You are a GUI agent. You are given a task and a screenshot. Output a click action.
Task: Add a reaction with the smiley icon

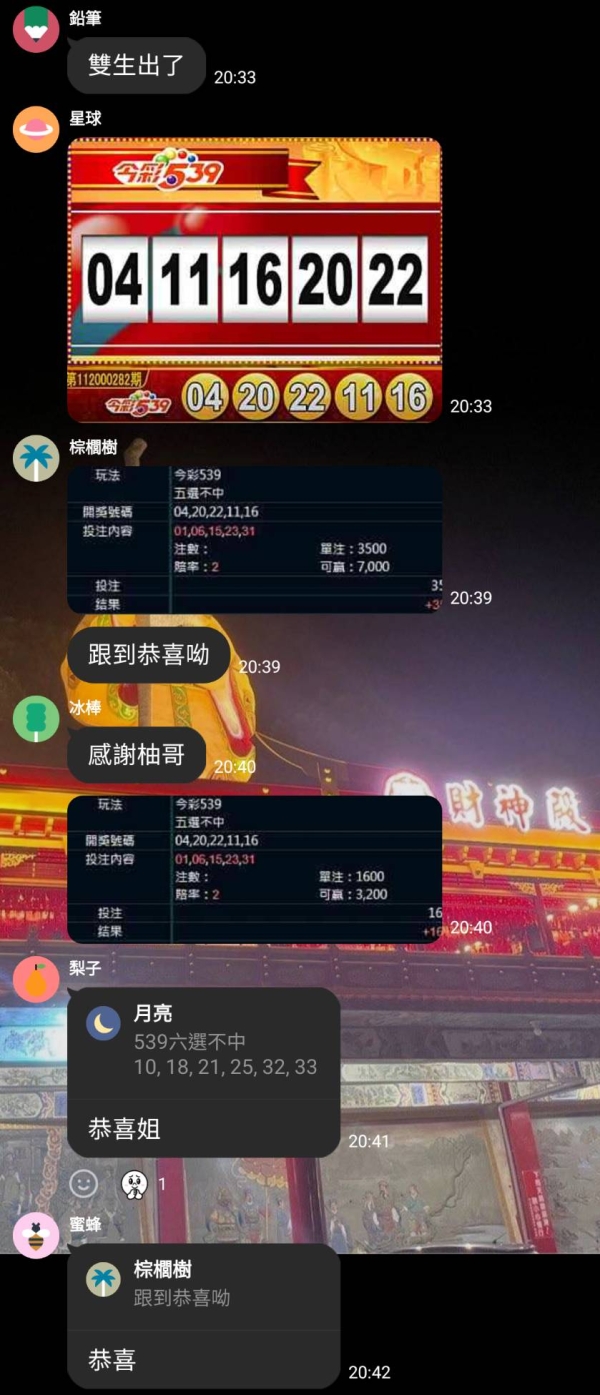click(84, 1183)
